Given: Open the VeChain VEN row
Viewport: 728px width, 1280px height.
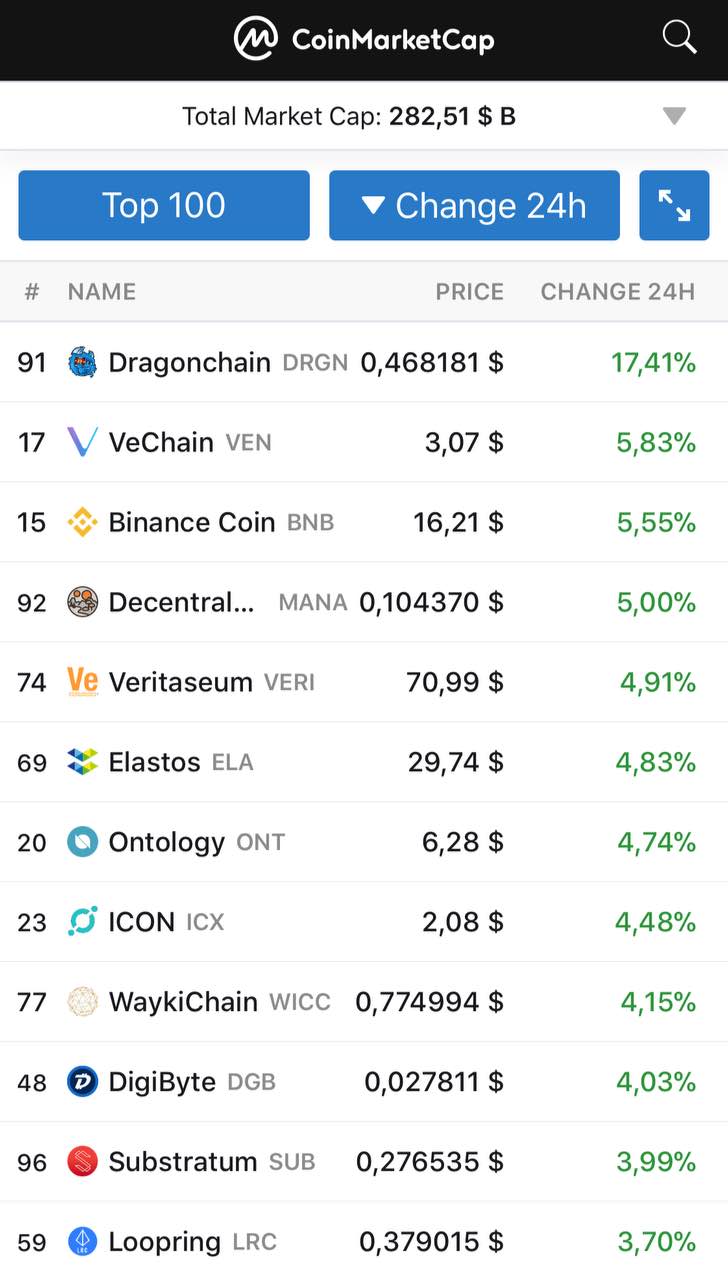Looking at the screenshot, I should (364, 442).
